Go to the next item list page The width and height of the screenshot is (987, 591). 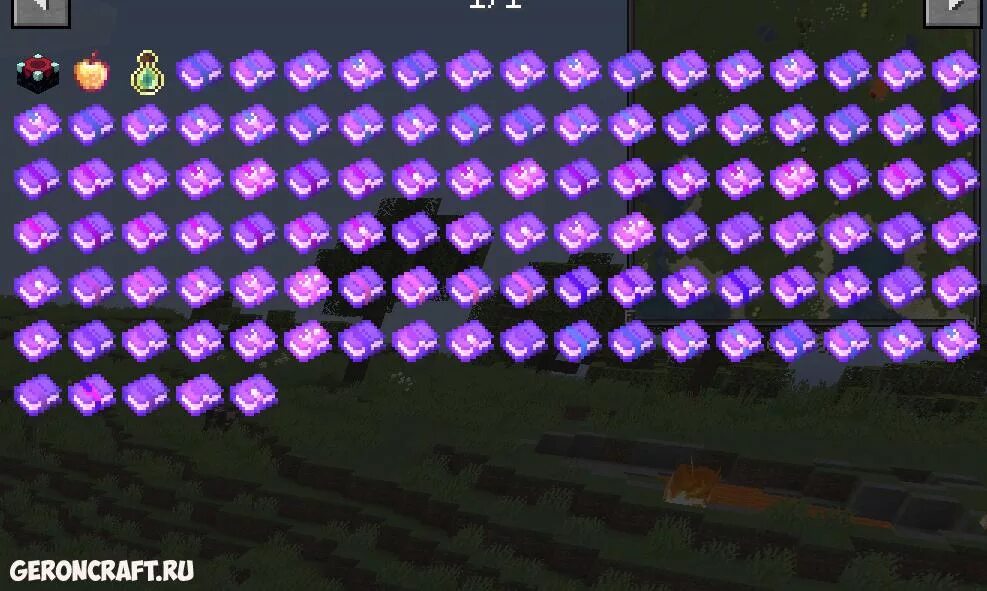point(952,11)
